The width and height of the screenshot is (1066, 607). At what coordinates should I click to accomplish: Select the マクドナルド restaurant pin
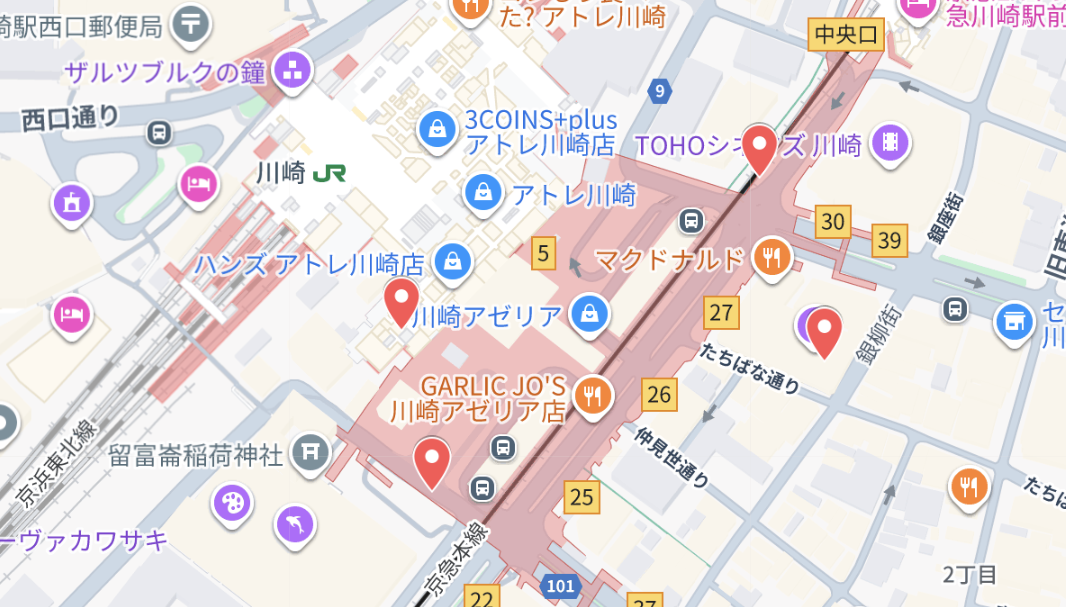point(771,258)
